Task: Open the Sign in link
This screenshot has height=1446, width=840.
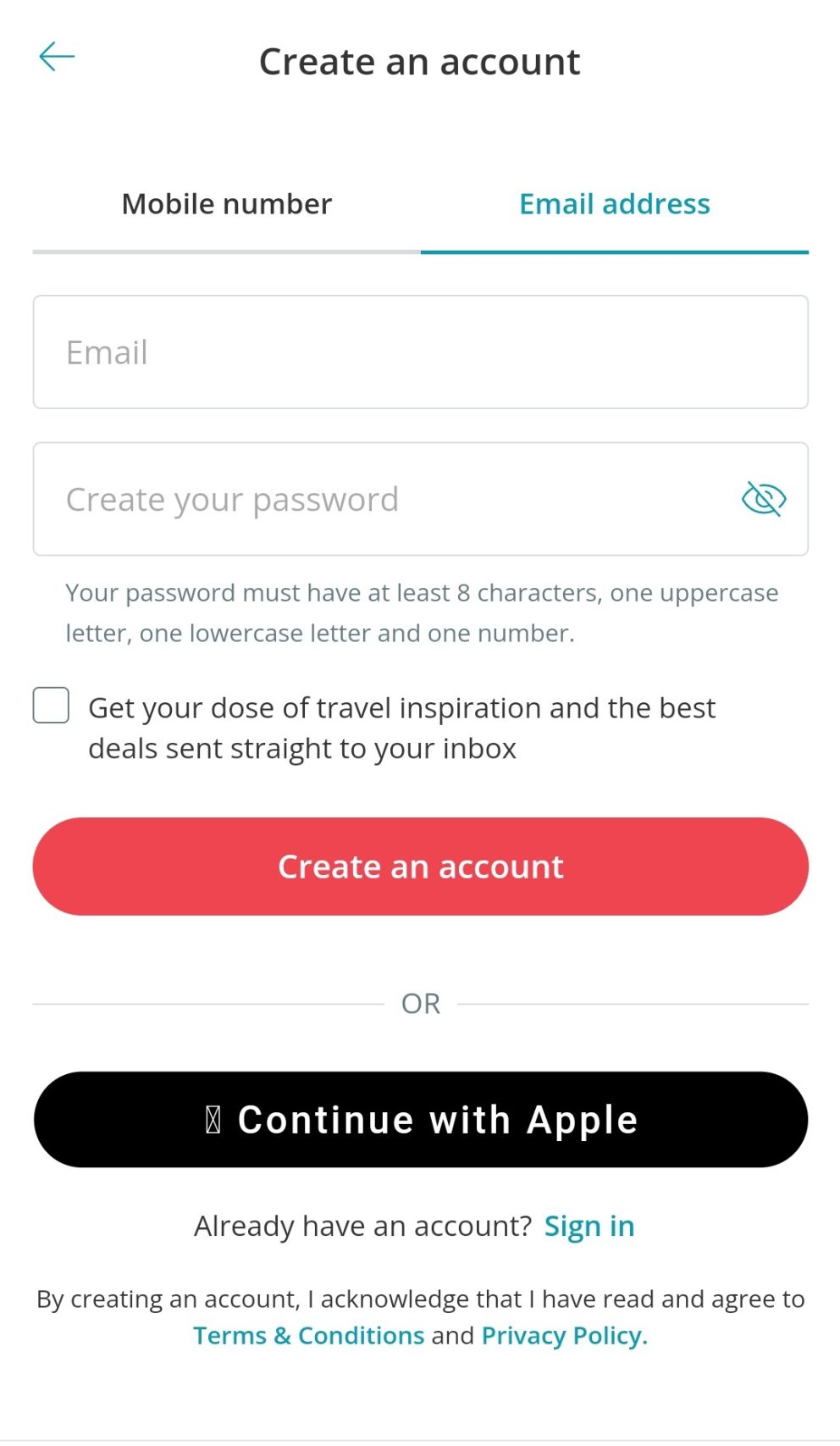Action: [x=589, y=1226]
